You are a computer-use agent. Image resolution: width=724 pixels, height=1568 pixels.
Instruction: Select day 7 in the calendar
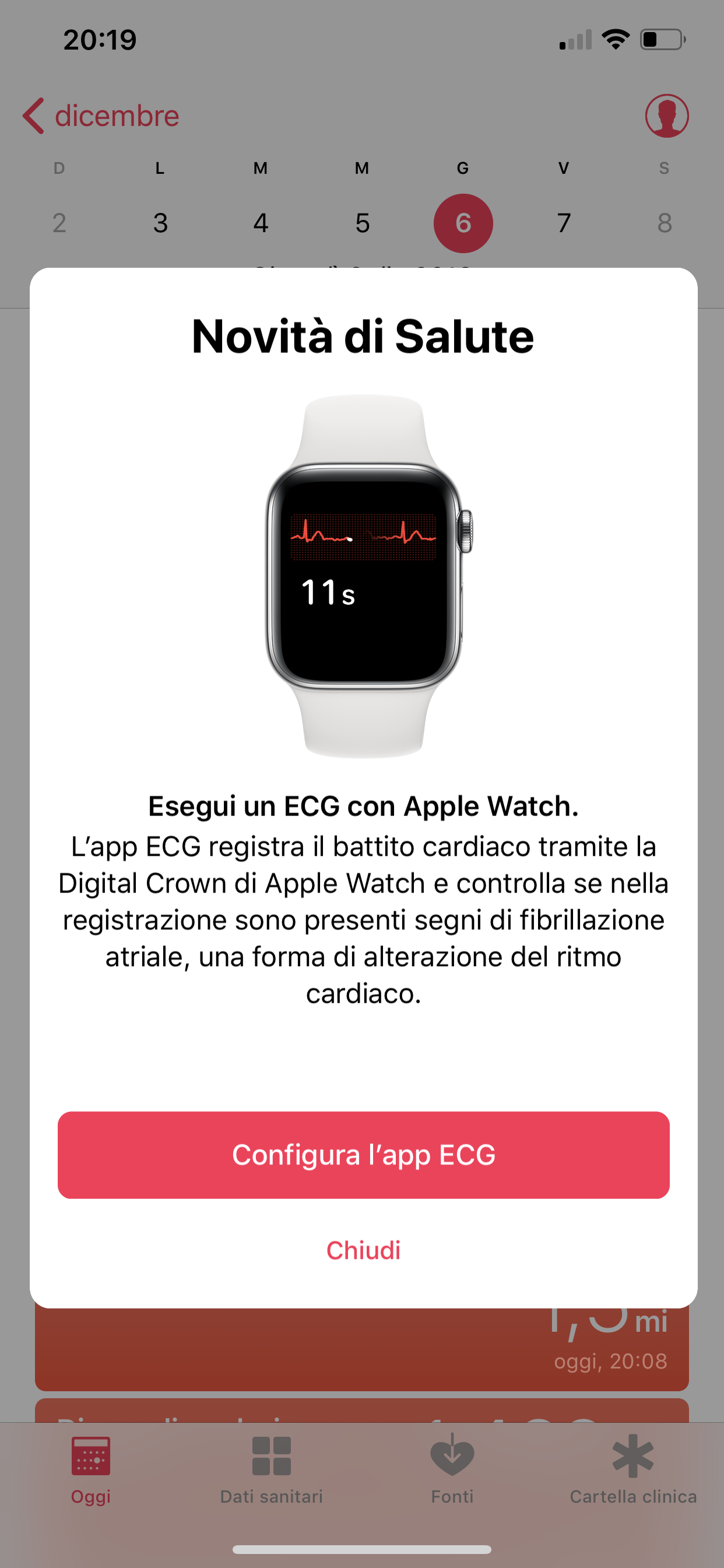click(564, 223)
